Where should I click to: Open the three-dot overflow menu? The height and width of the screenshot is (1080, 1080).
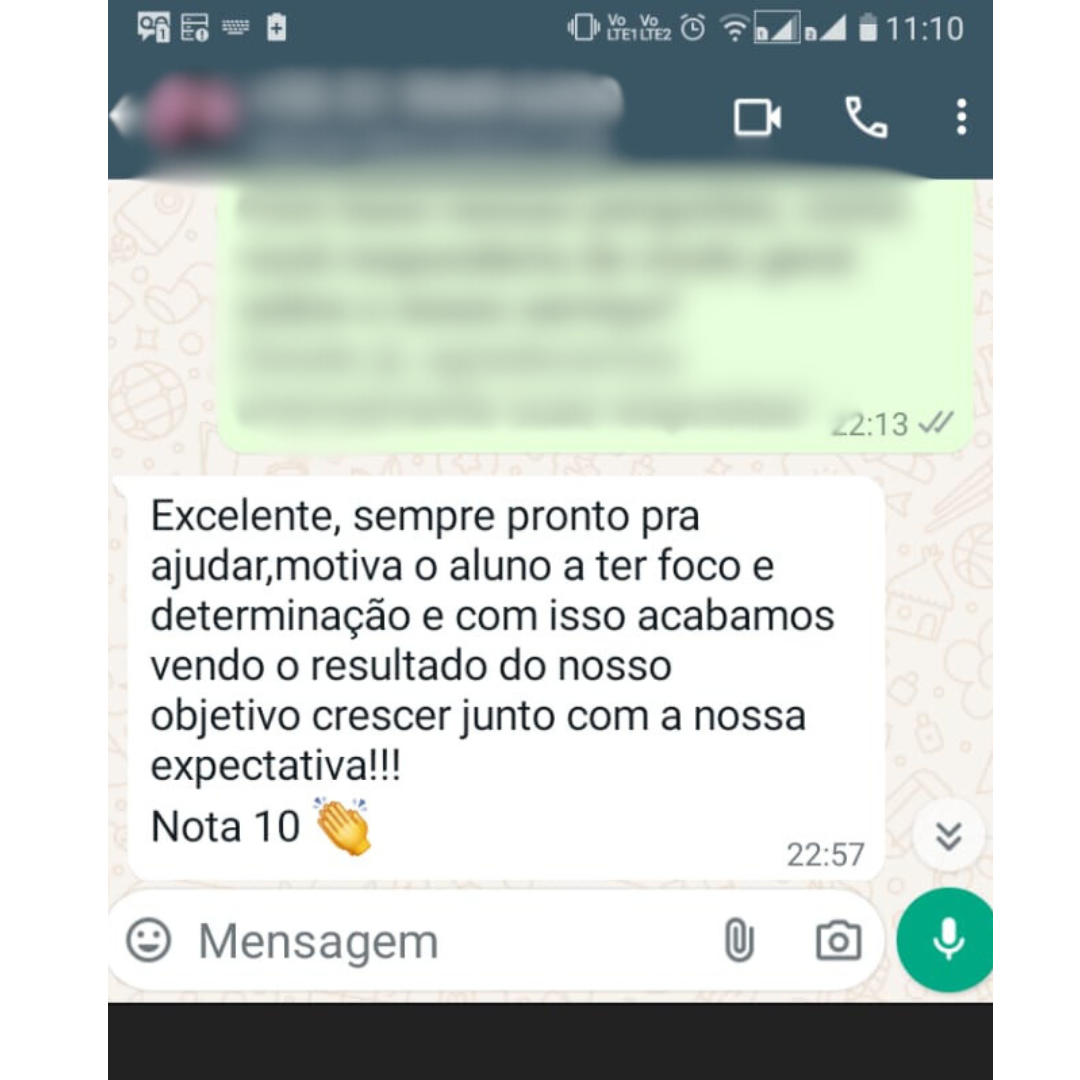point(960,118)
